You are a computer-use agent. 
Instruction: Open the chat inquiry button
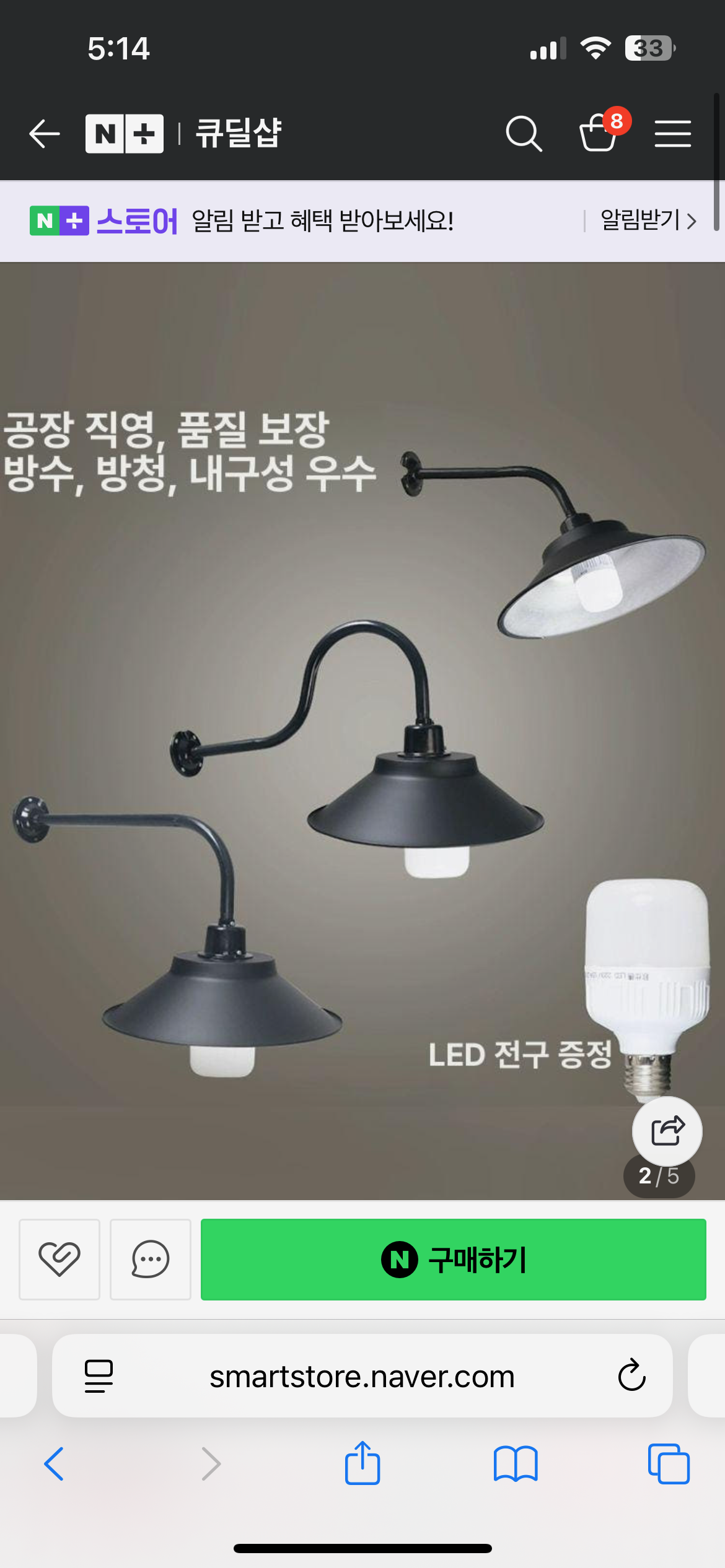(x=151, y=1259)
